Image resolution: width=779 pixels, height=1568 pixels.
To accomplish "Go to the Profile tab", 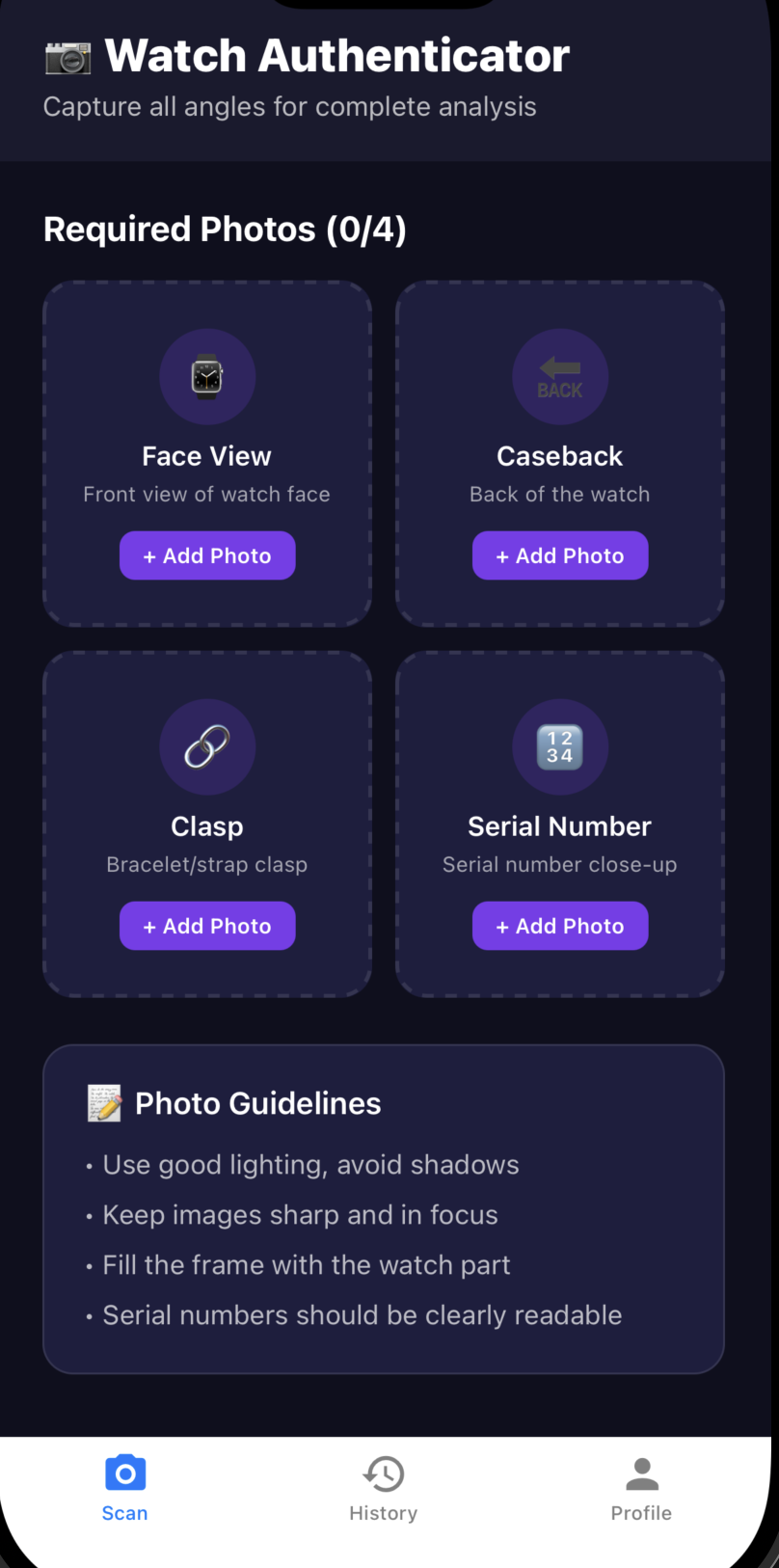I will (641, 1488).
